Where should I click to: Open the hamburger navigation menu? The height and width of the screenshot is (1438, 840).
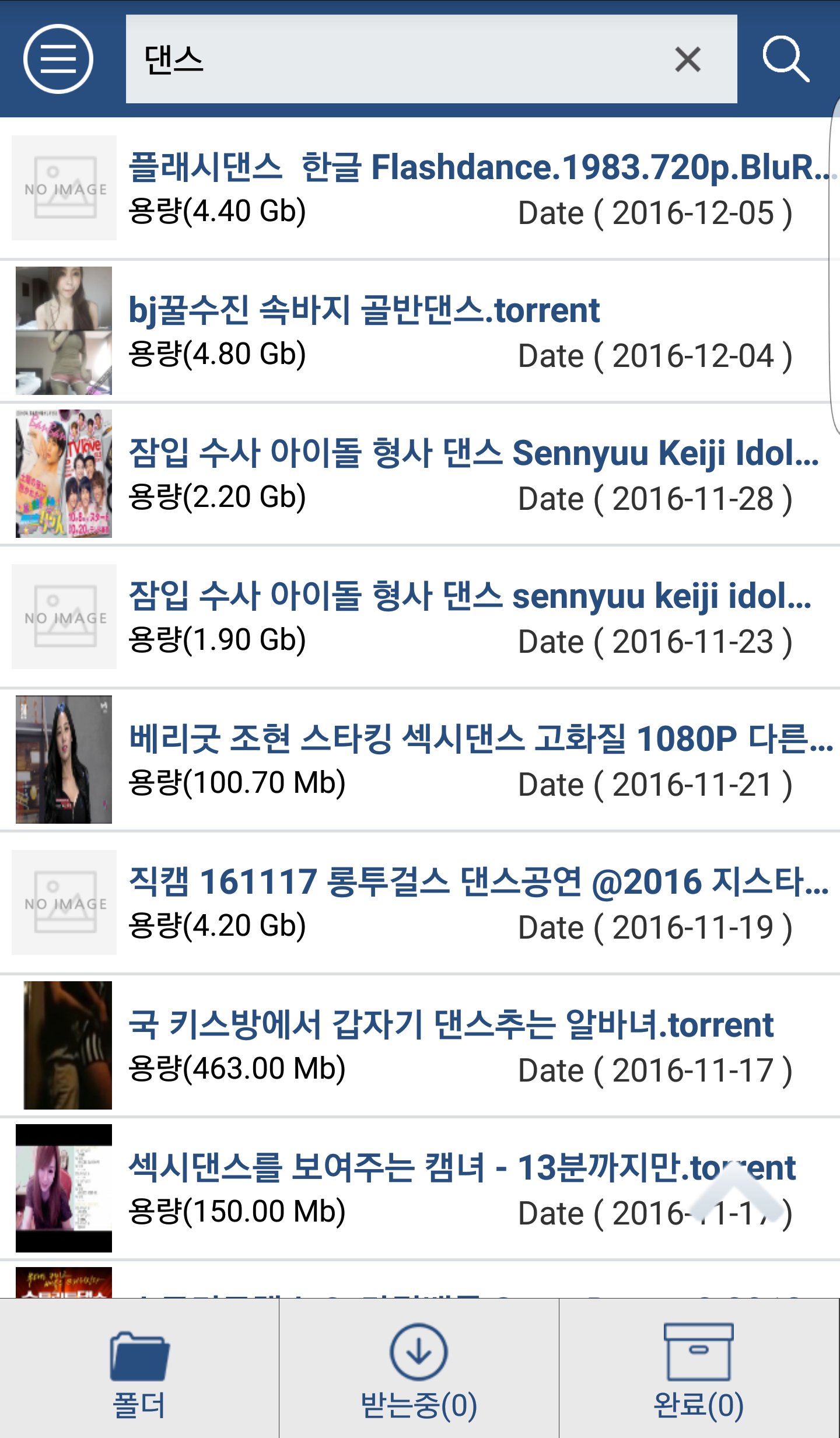point(57,58)
